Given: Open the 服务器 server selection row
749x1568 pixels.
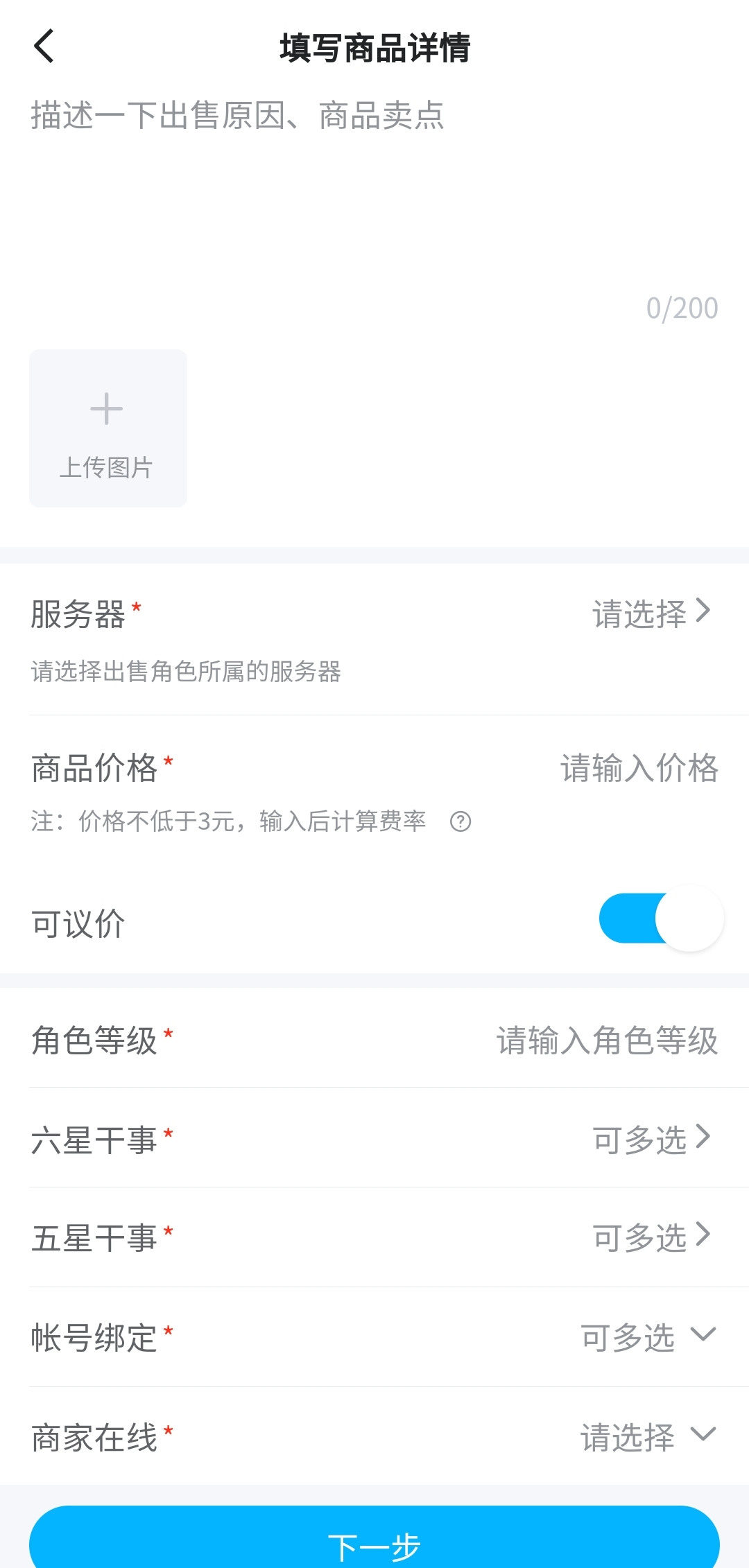Looking at the screenshot, I should (x=651, y=614).
